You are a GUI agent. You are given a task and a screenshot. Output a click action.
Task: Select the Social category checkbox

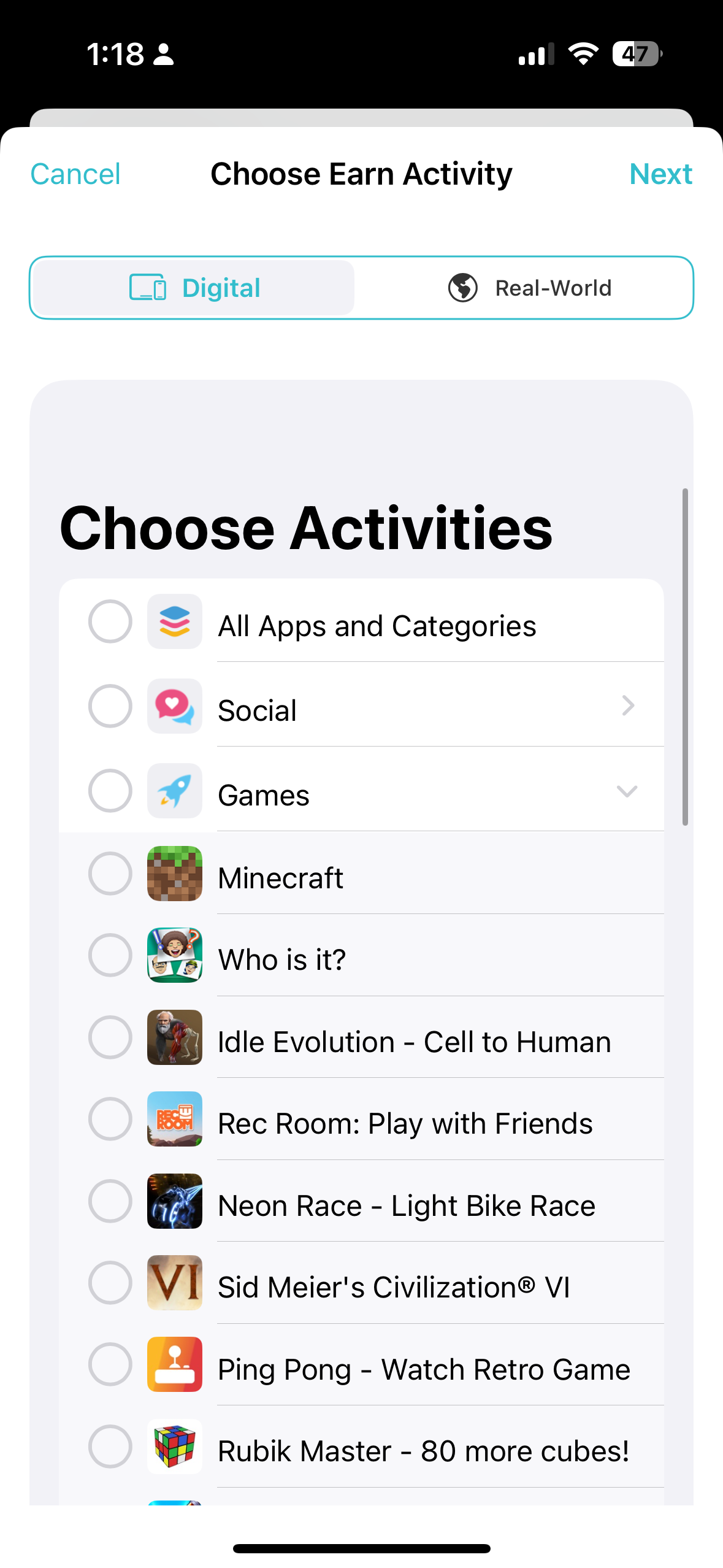[x=110, y=706]
